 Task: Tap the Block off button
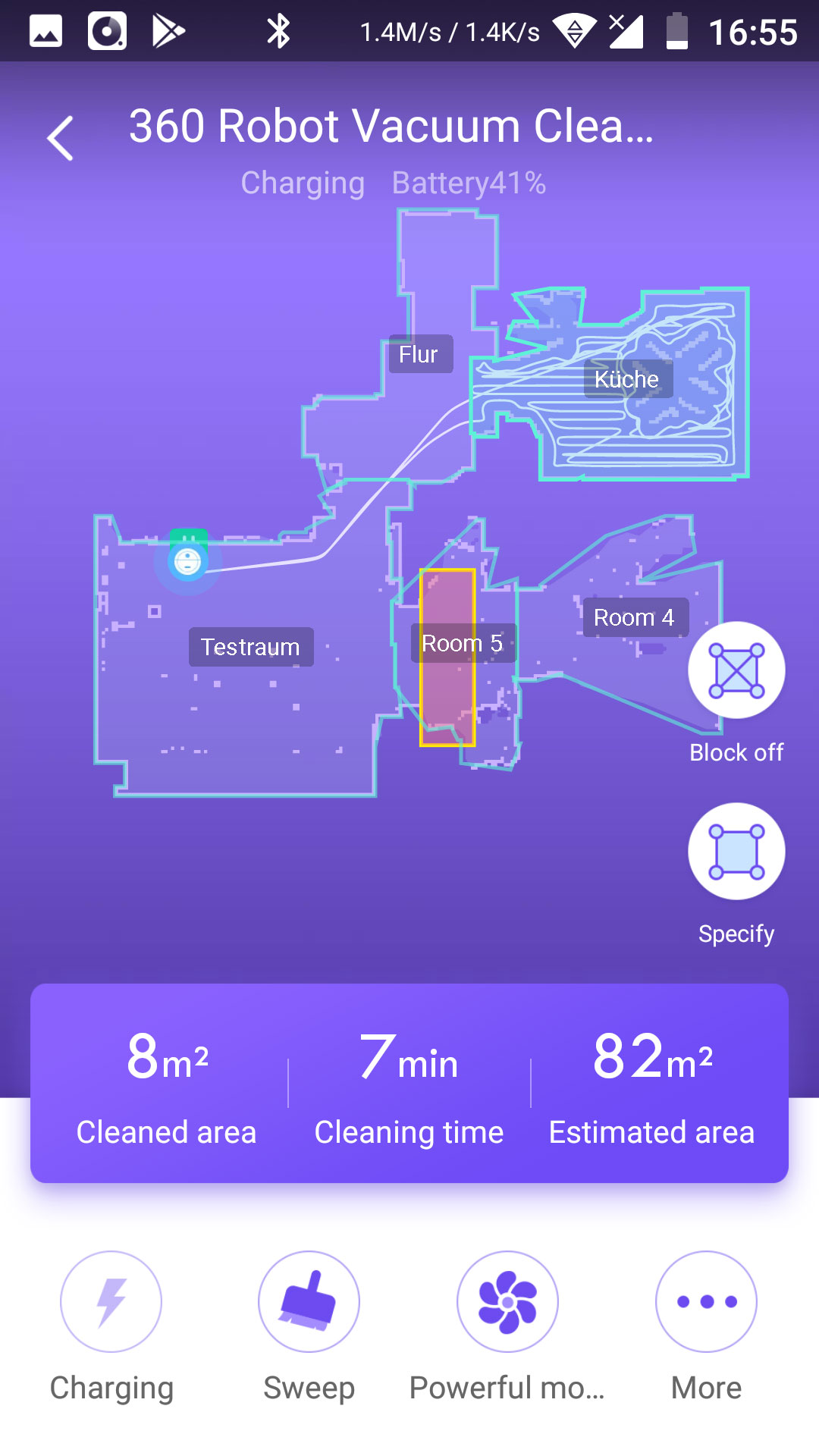(736, 670)
